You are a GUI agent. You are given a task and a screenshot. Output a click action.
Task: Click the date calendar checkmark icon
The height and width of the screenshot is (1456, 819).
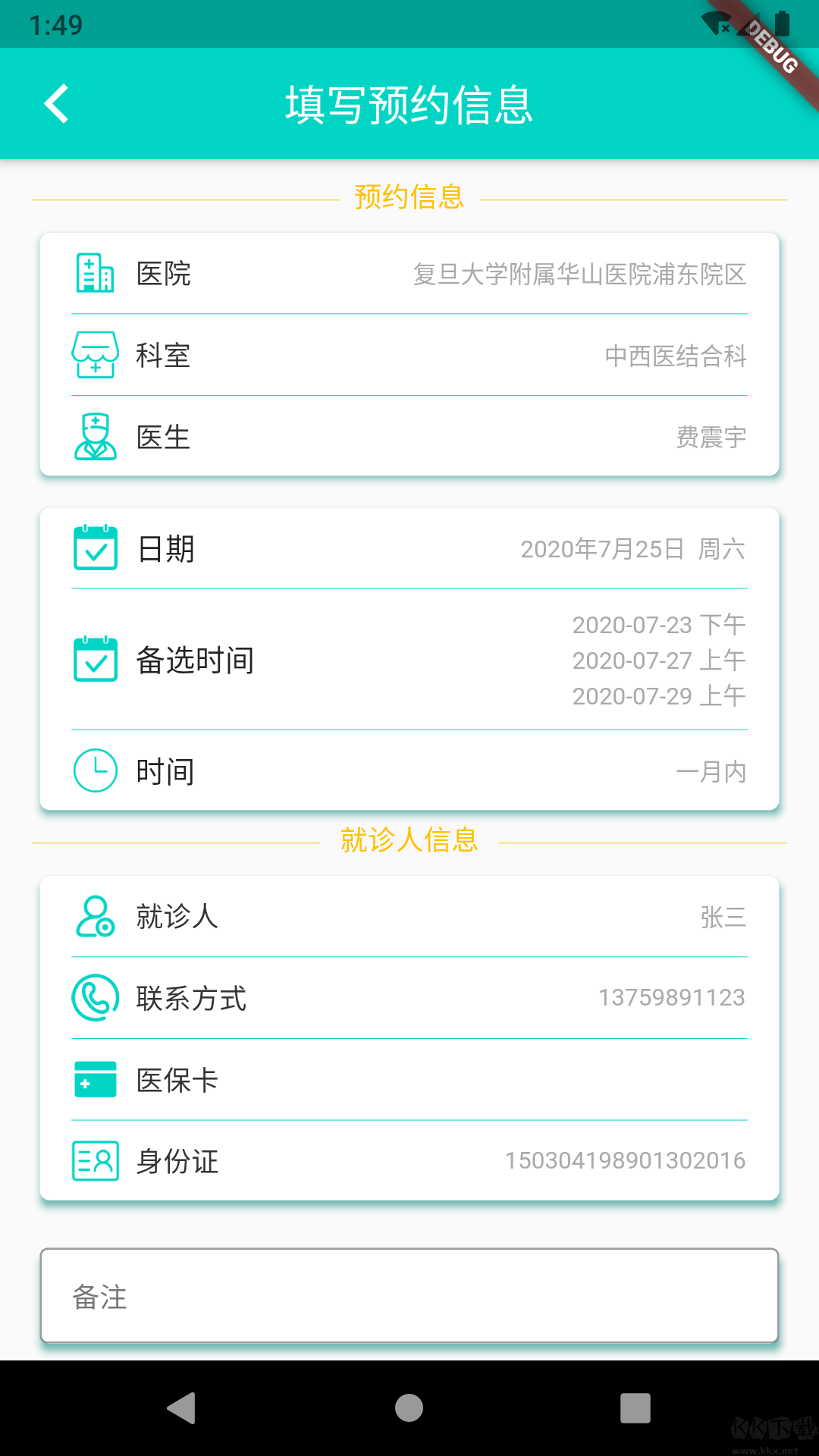click(x=95, y=548)
